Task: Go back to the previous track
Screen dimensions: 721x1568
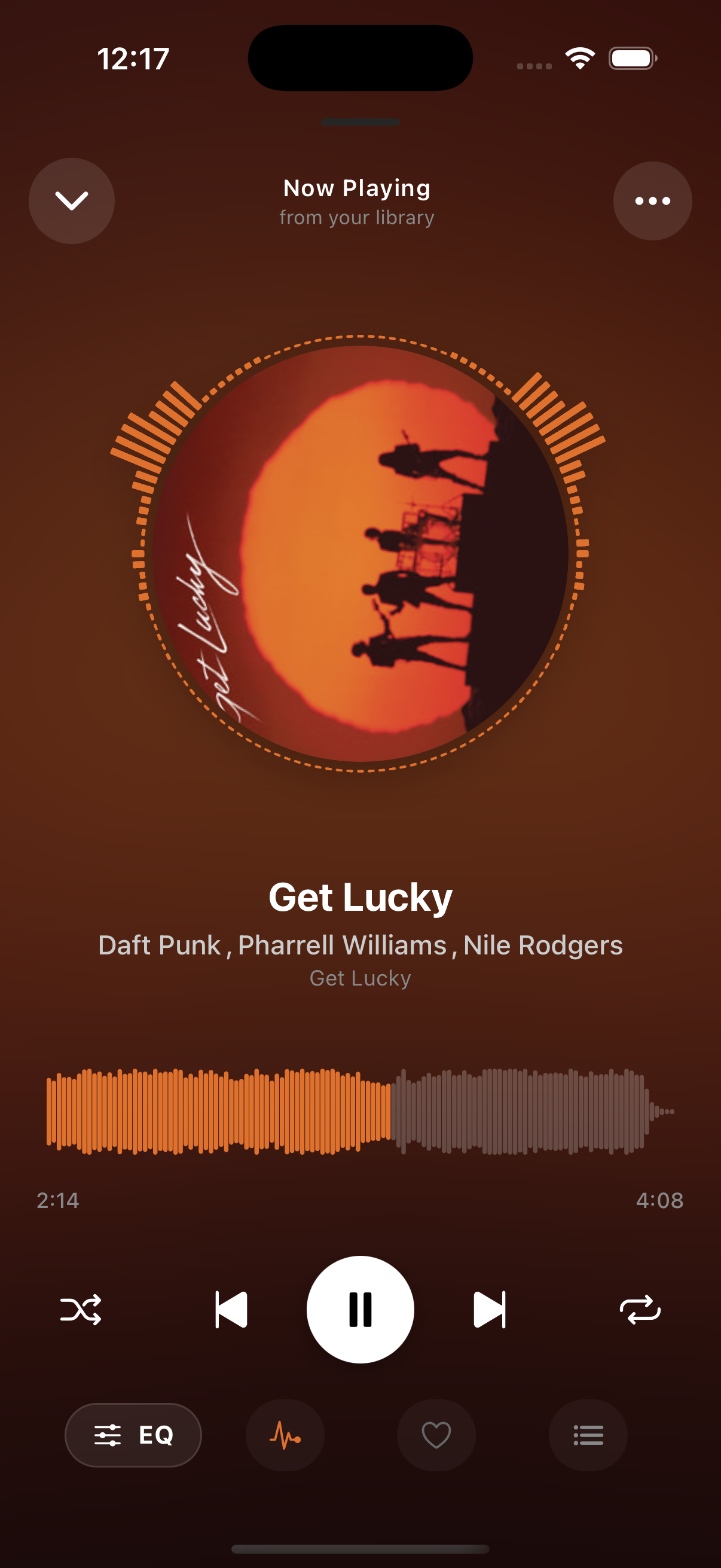Action: pos(233,1310)
